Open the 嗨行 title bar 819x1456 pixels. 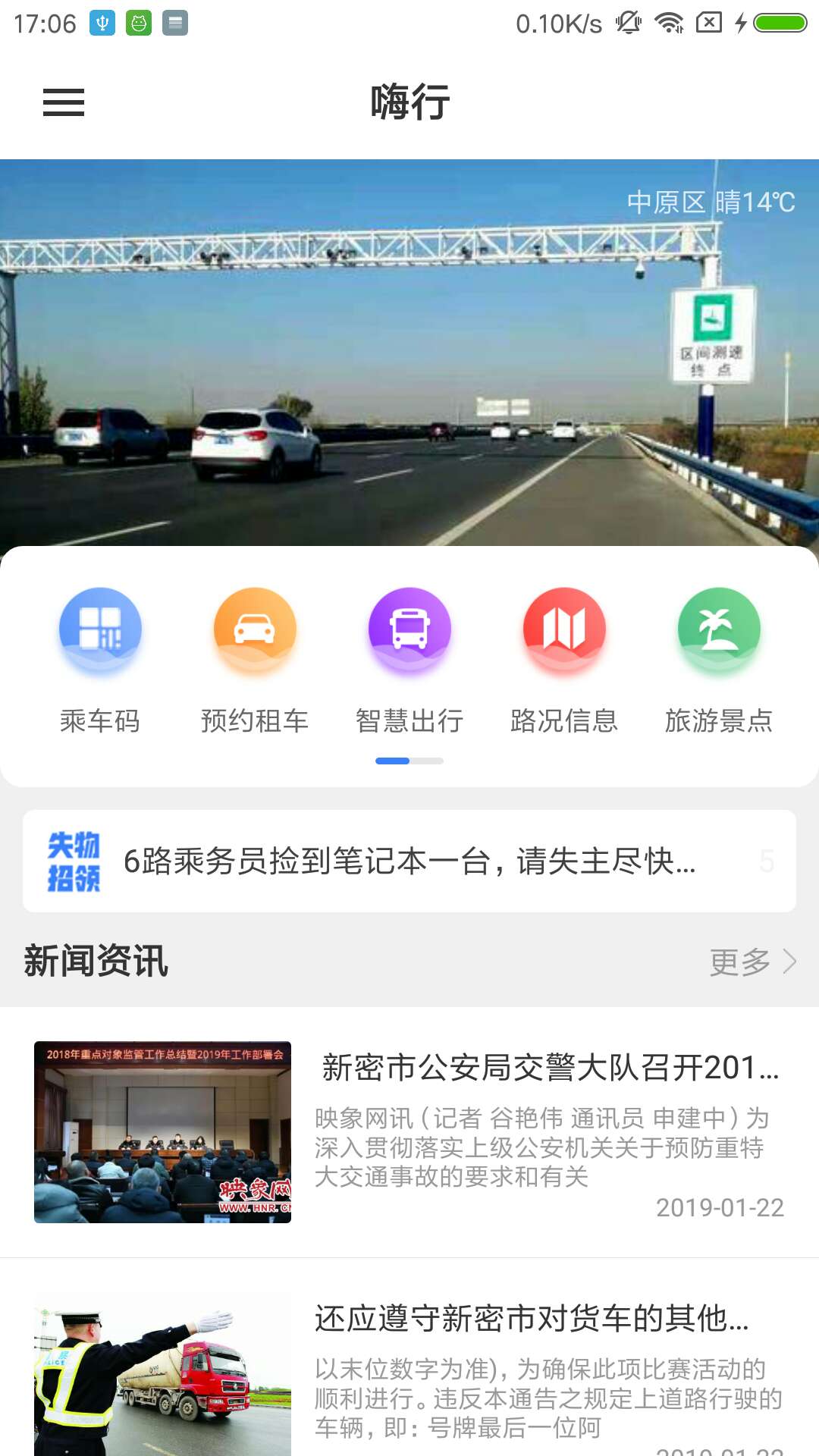click(409, 101)
